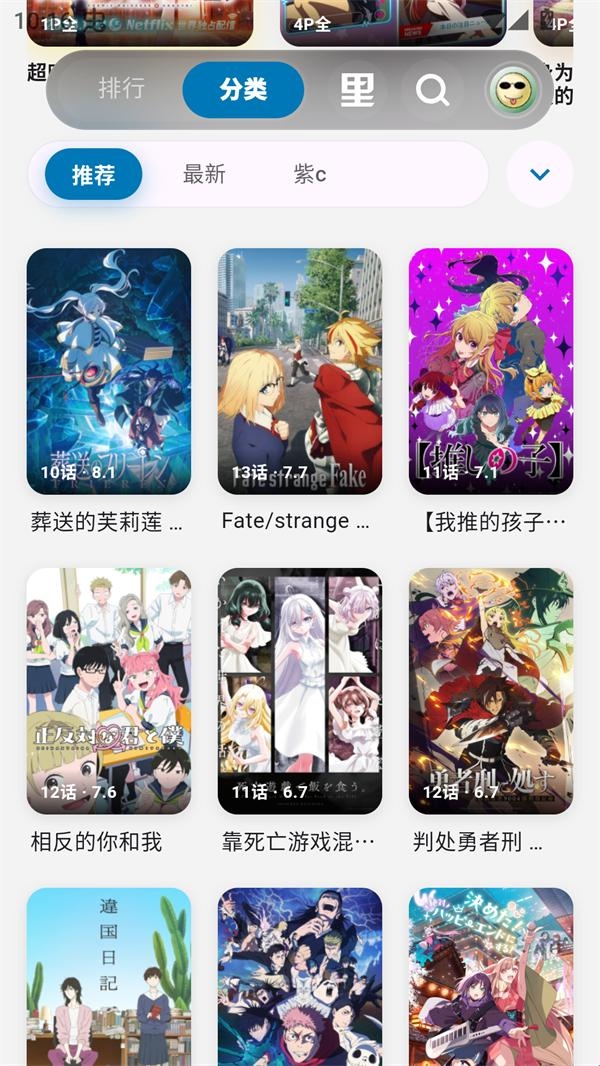Switch to the 排行 tab
This screenshot has width=600, height=1066.
click(122, 90)
